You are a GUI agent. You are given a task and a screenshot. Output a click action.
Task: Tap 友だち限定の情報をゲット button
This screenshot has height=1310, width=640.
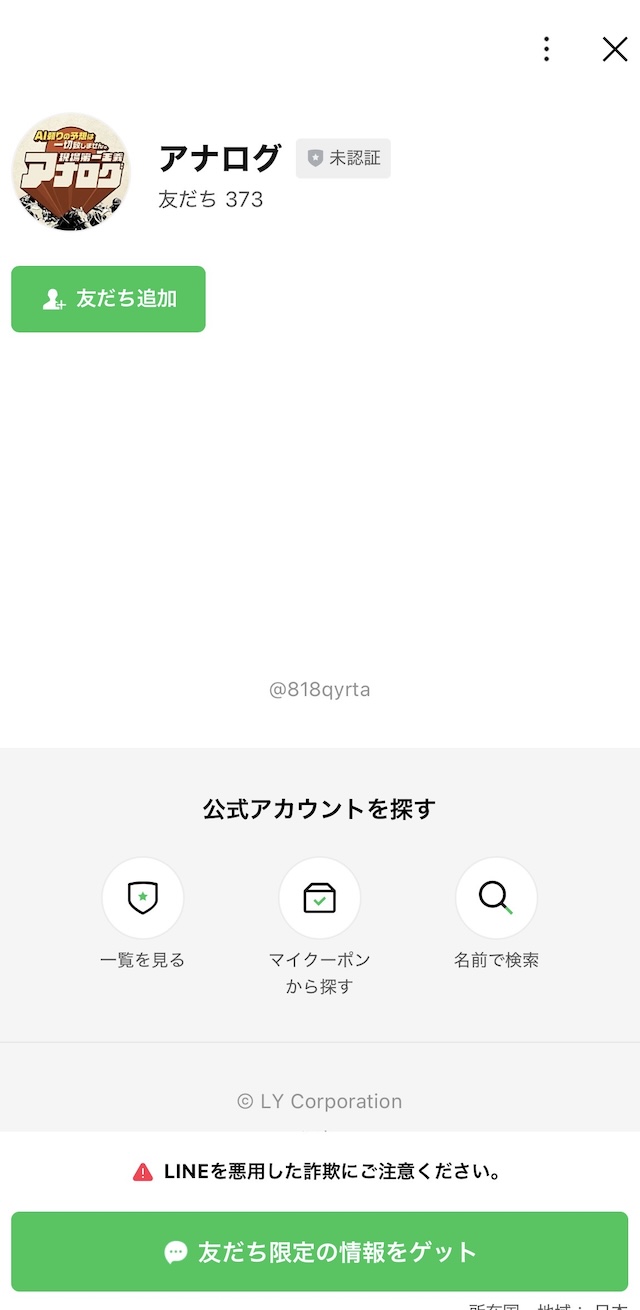(320, 1252)
